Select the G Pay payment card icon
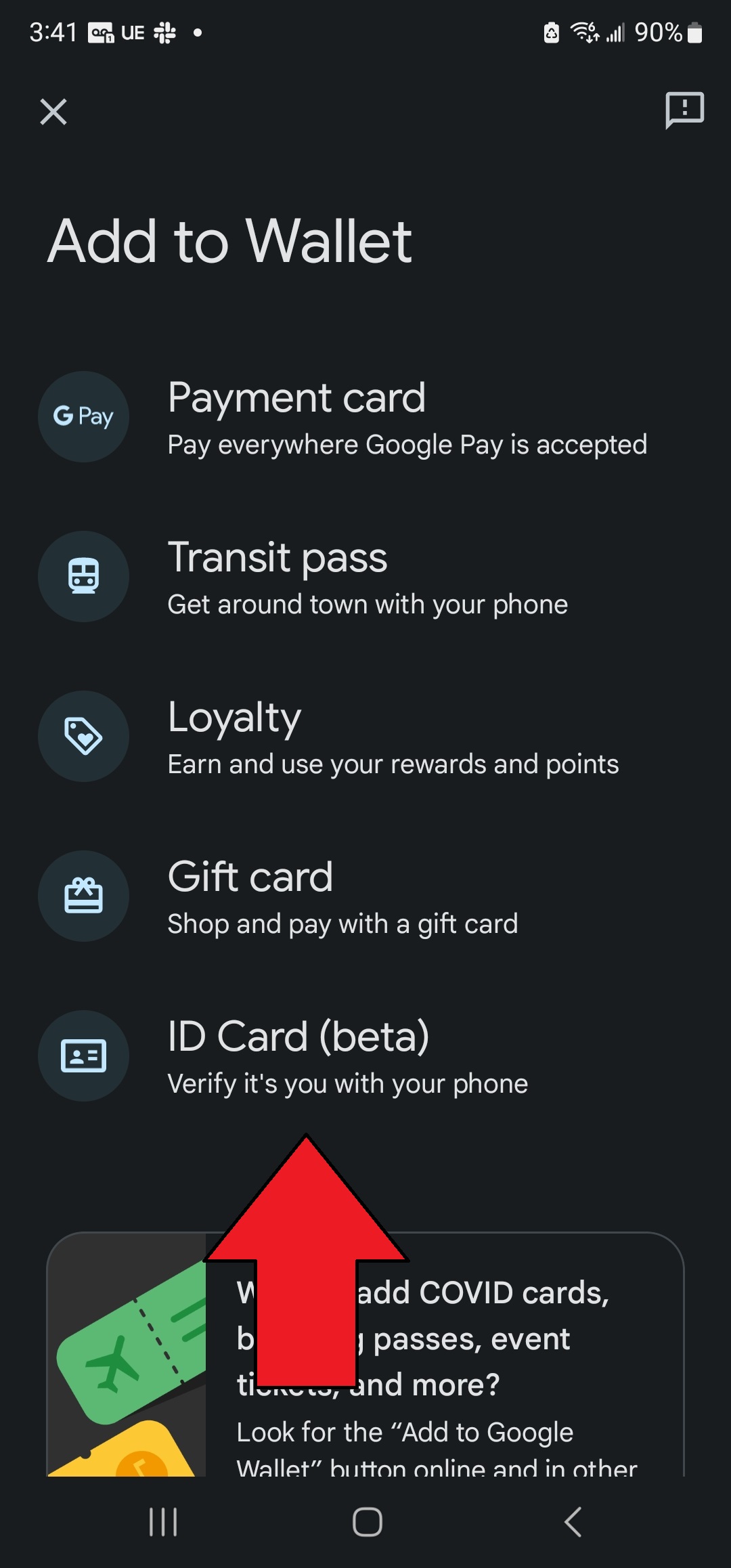This screenshot has height=1568, width=731. tap(83, 417)
